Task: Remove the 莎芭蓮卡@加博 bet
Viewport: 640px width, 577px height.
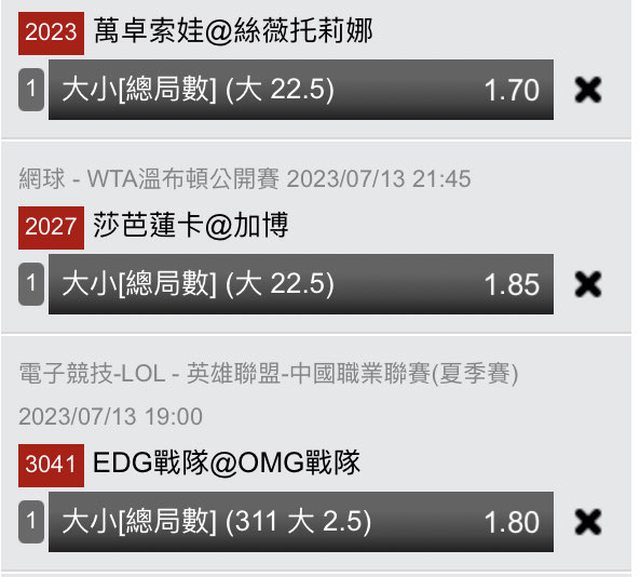Action: (589, 285)
